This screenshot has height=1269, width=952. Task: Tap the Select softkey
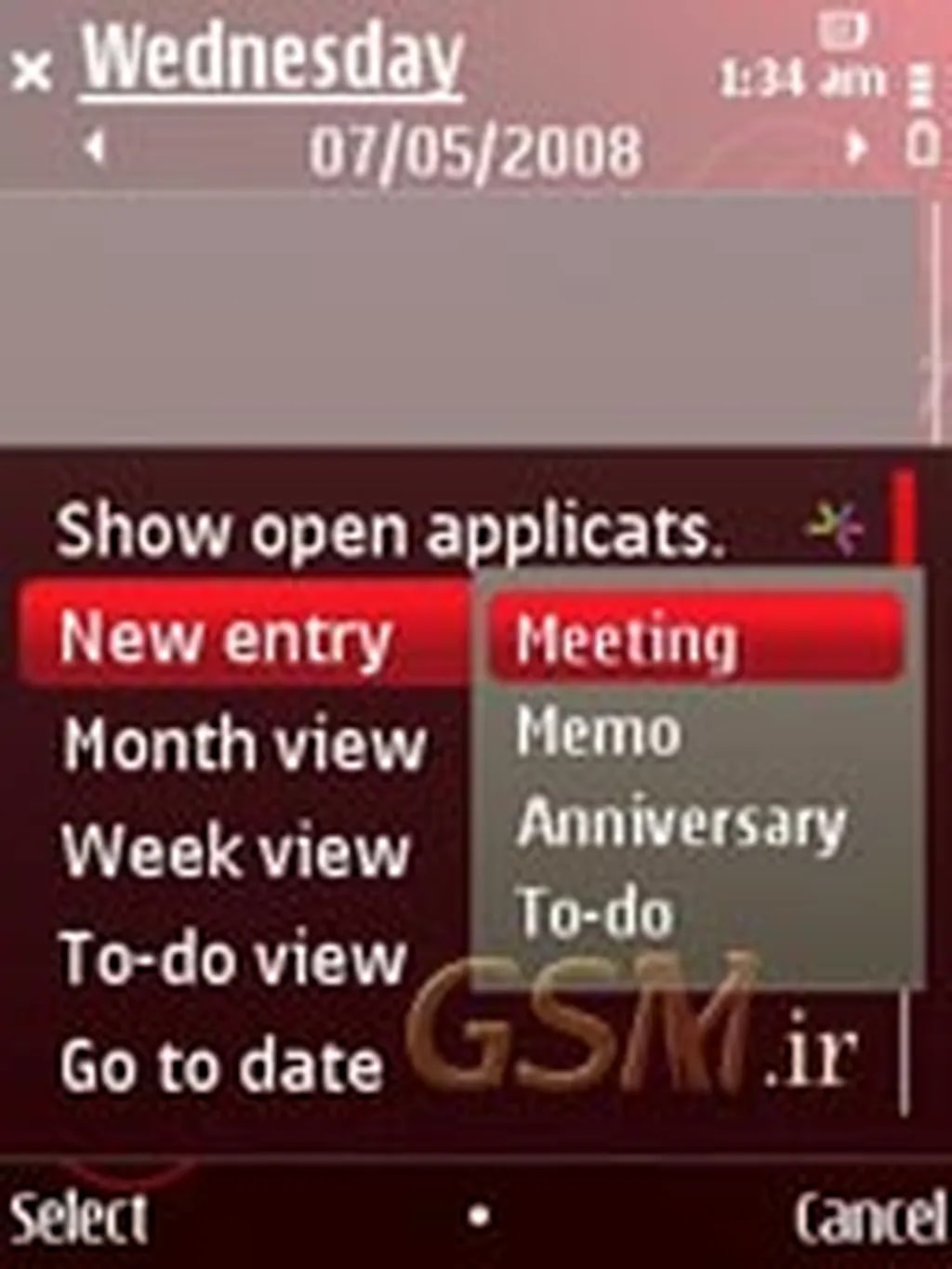click(x=78, y=1217)
